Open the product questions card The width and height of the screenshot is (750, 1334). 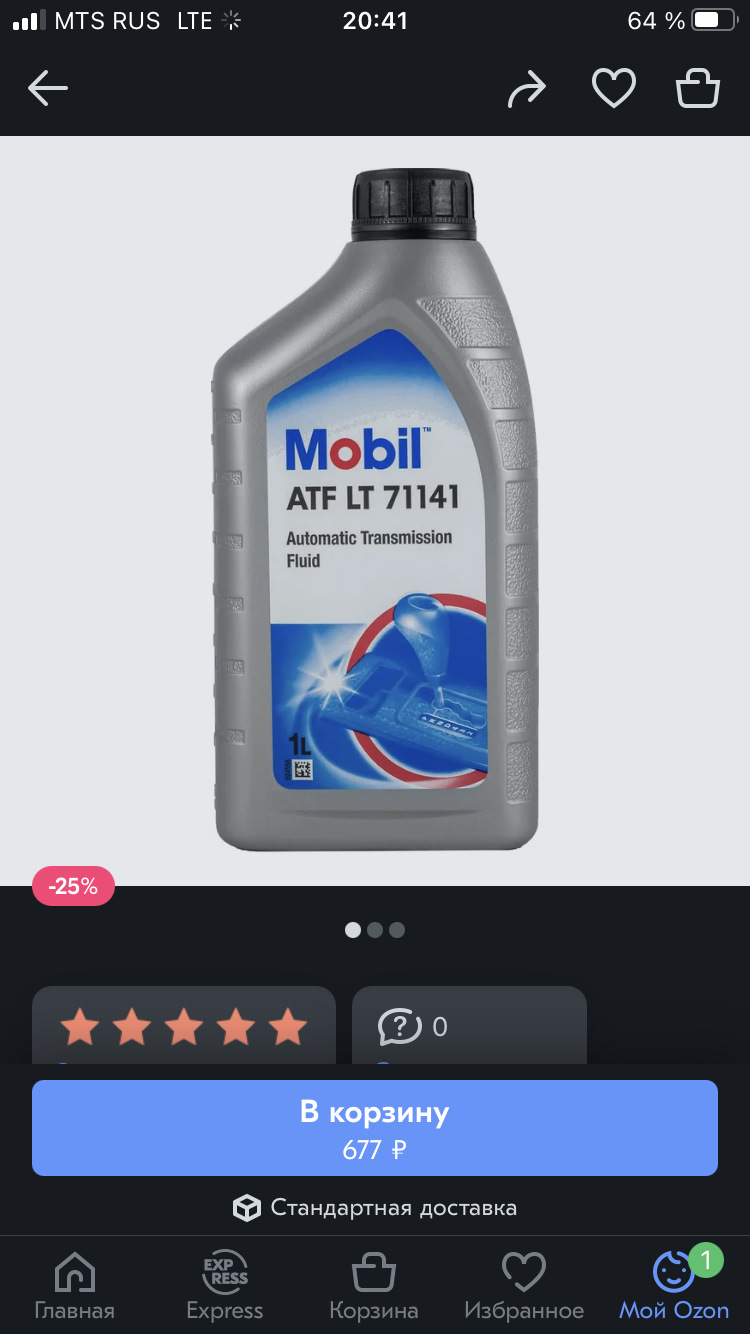pos(468,1027)
